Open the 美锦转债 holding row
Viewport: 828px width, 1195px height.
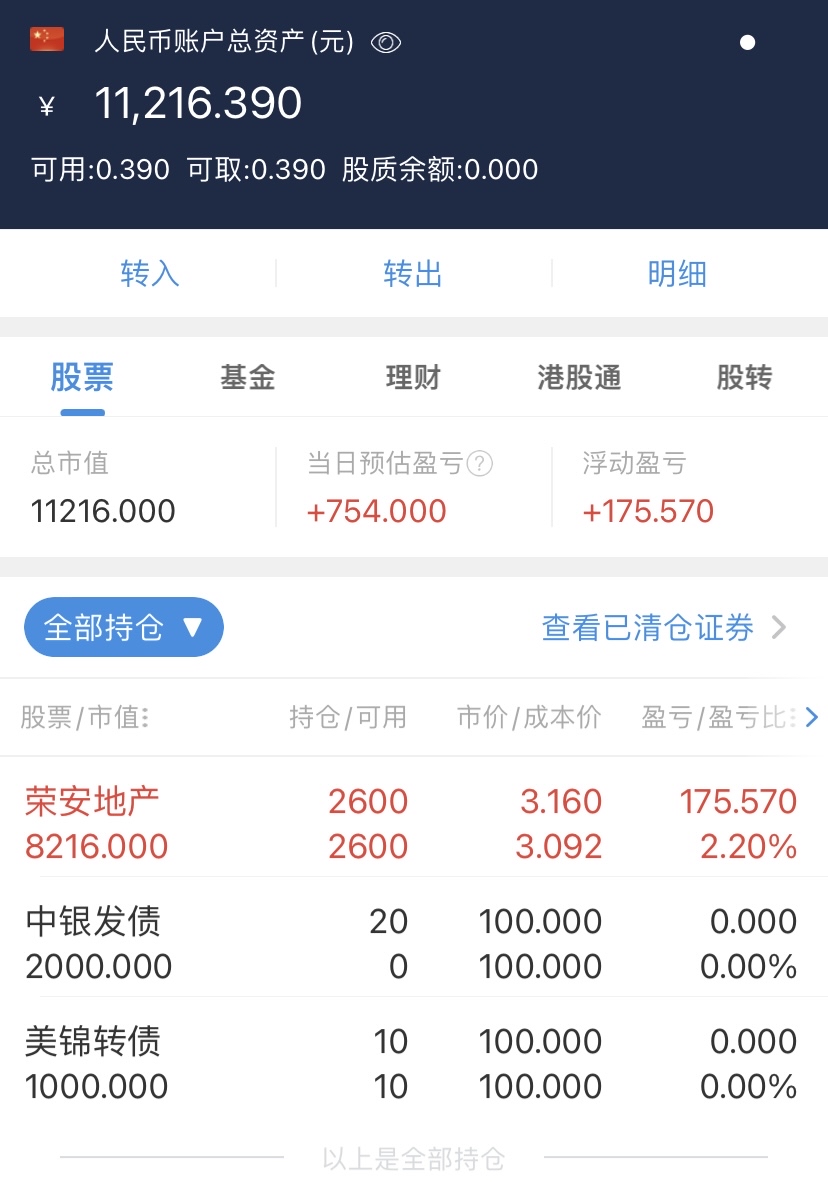click(x=413, y=1063)
